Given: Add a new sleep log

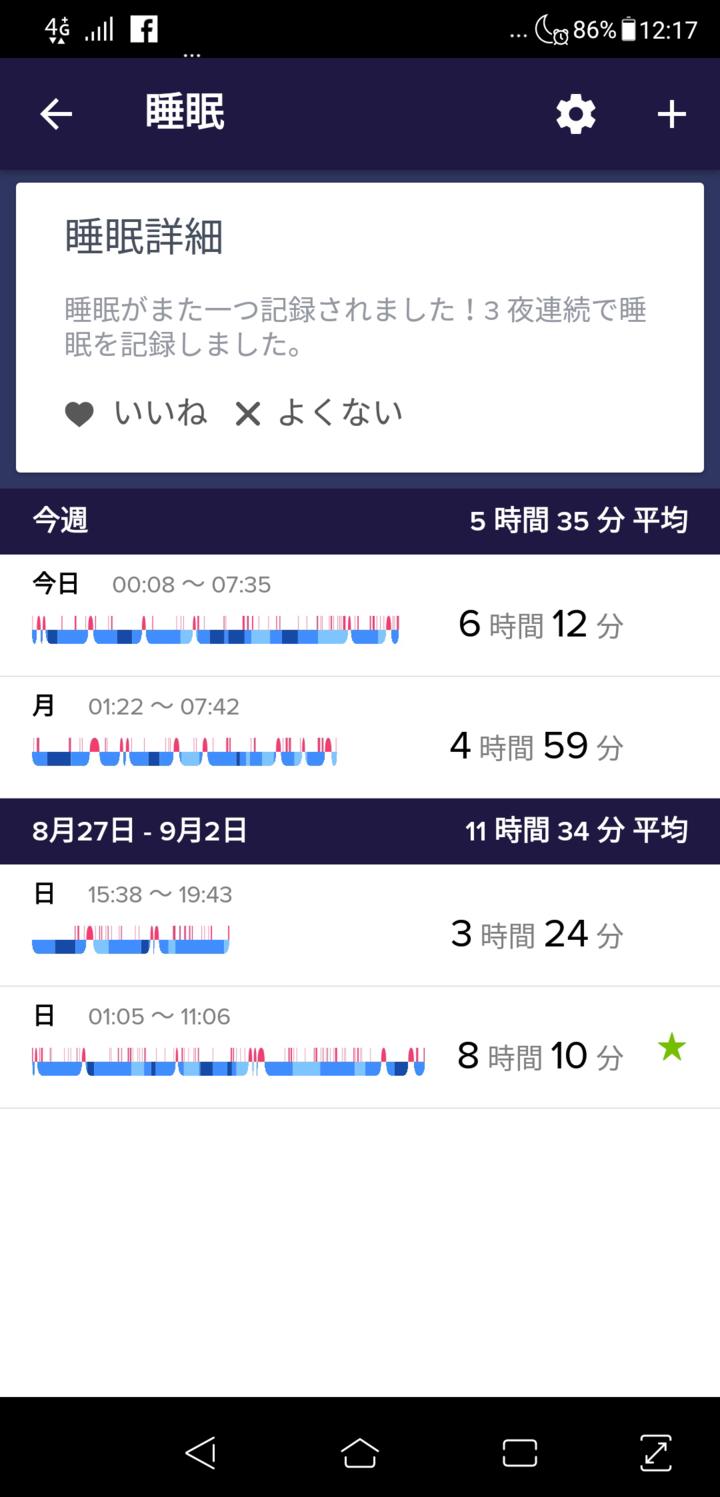Looking at the screenshot, I should (671, 114).
